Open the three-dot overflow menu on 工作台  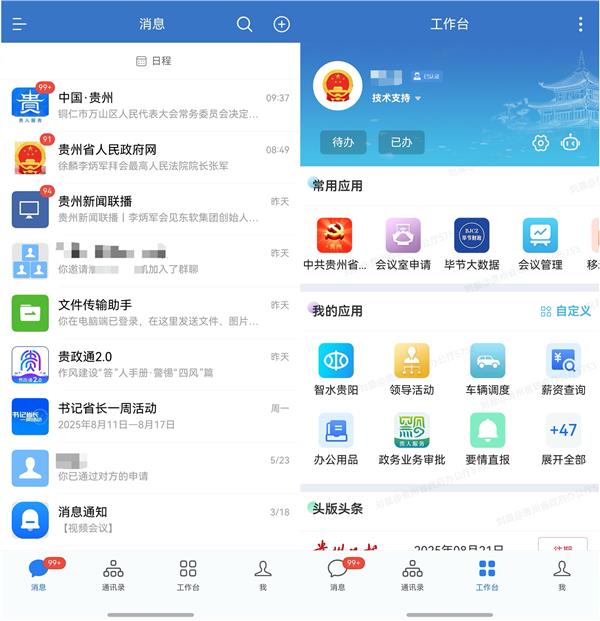(x=580, y=24)
